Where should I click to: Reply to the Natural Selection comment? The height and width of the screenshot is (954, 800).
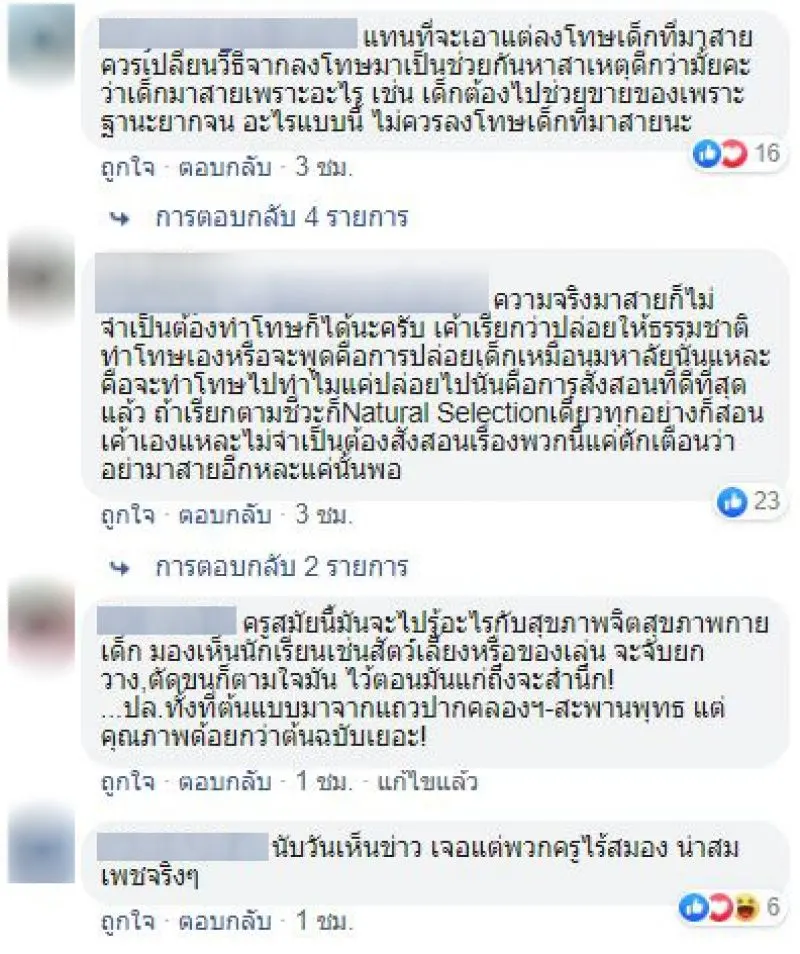click(224, 515)
